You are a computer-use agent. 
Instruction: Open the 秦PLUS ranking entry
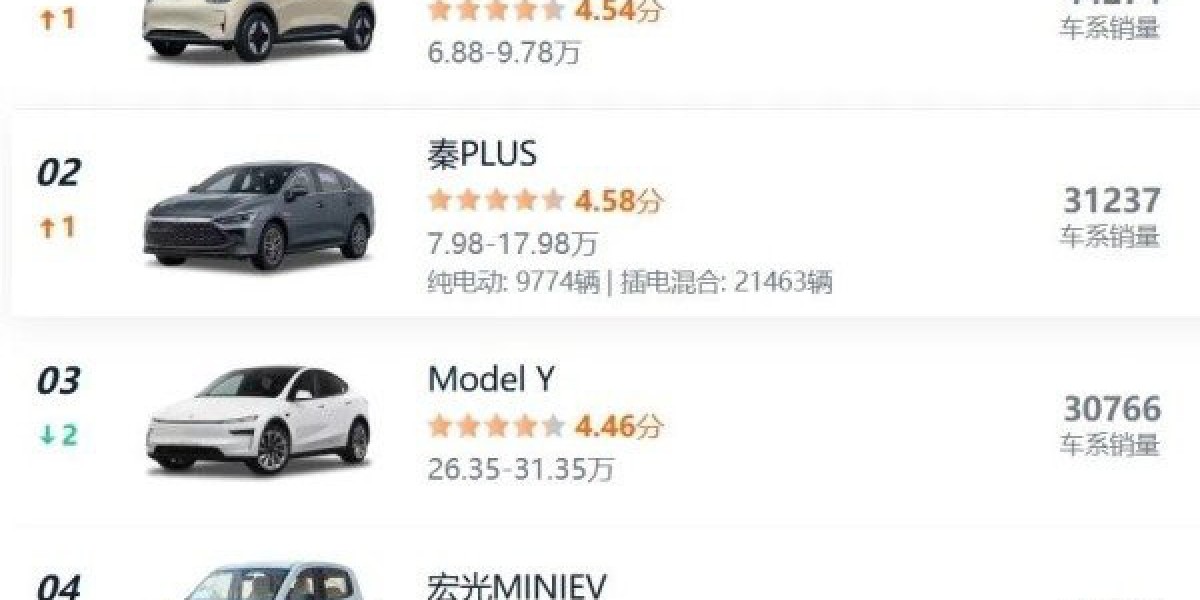click(482, 154)
